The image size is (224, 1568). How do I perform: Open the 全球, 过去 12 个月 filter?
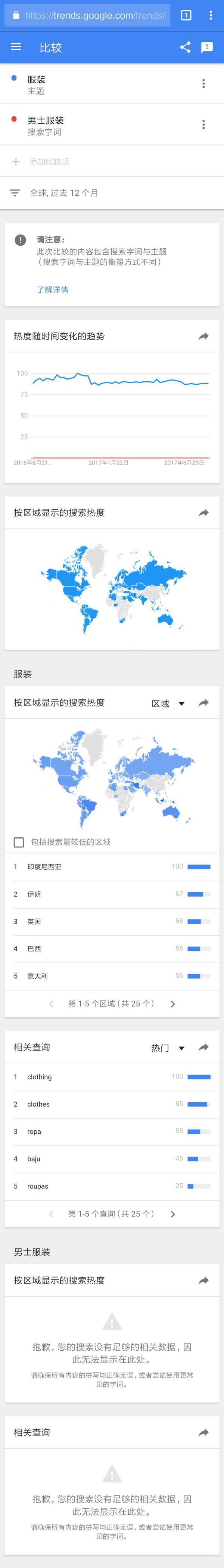pos(63,193)
